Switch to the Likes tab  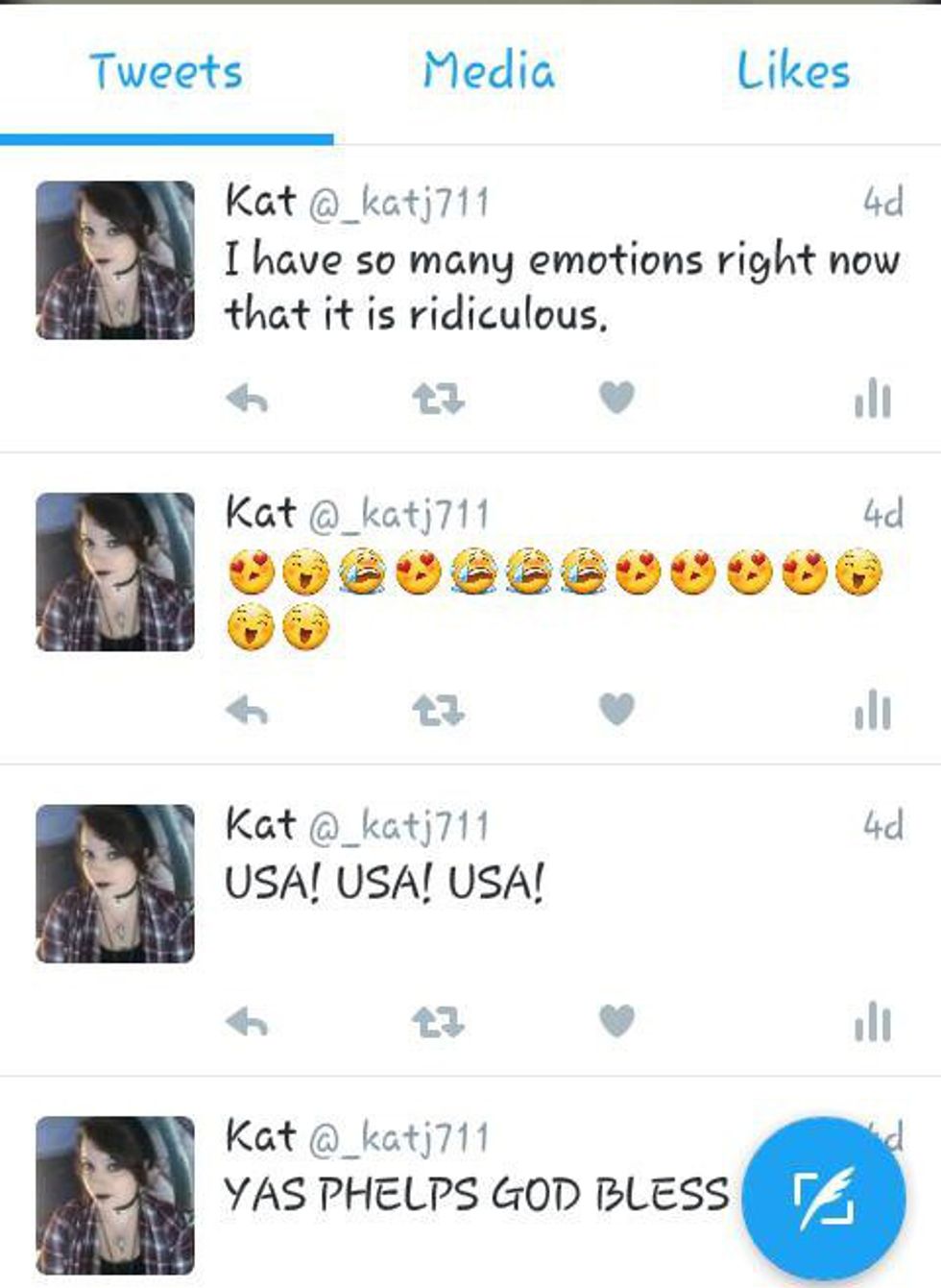793,72
